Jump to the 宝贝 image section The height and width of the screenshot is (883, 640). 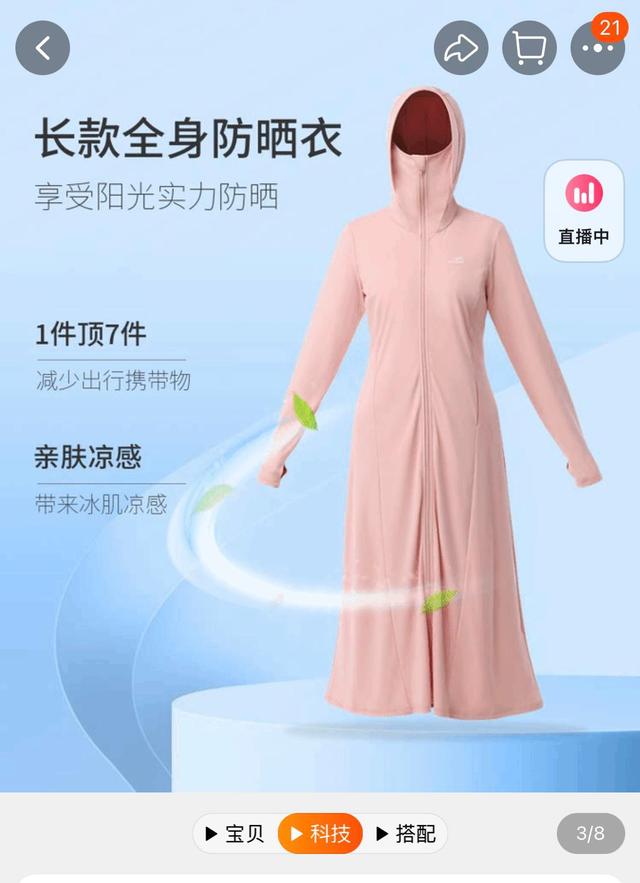coord(235,833)
